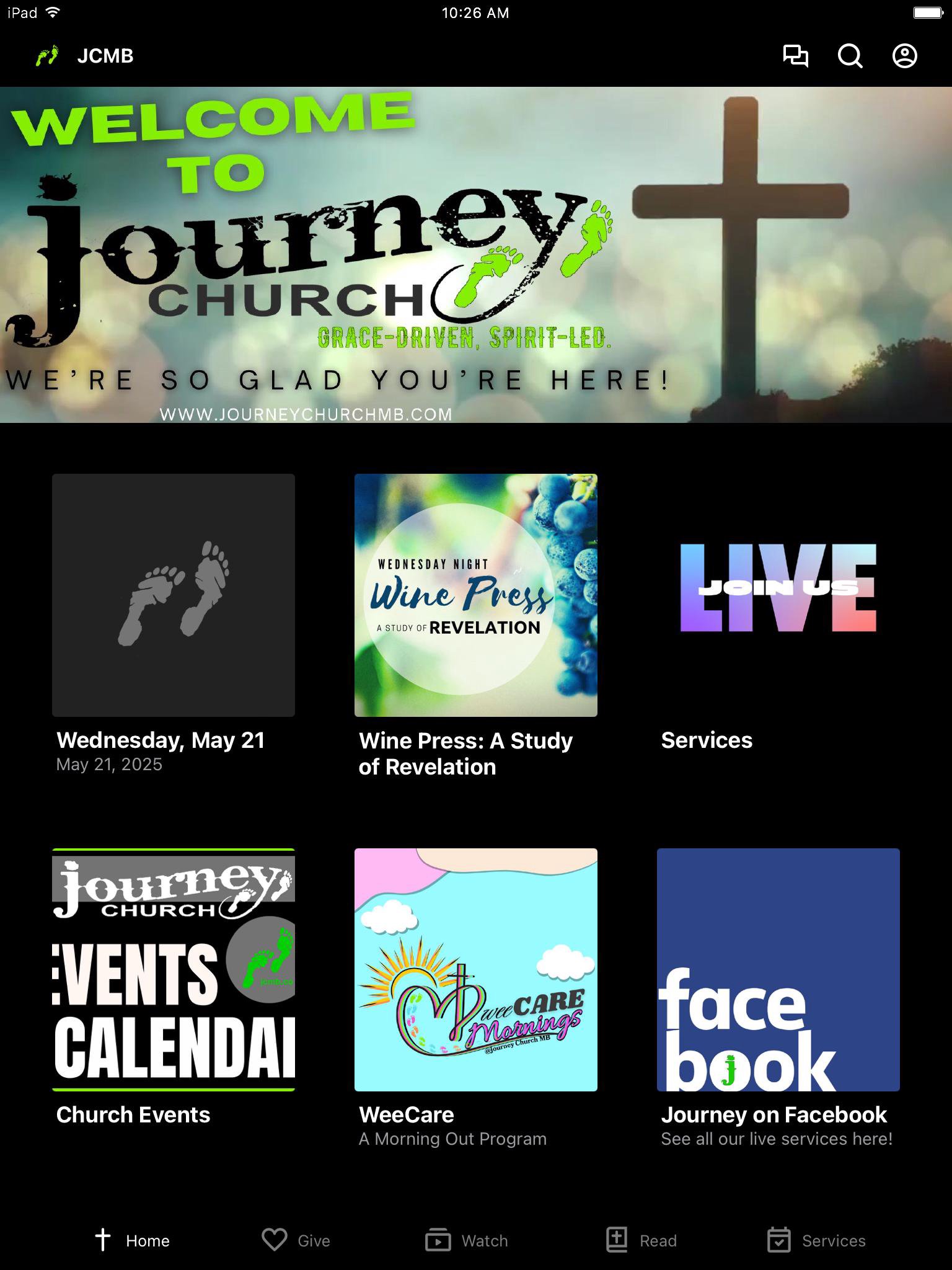The image size is (952, 1270).
Task: Open the Wednesday, May 21 card
Action: tap(174, 595)
